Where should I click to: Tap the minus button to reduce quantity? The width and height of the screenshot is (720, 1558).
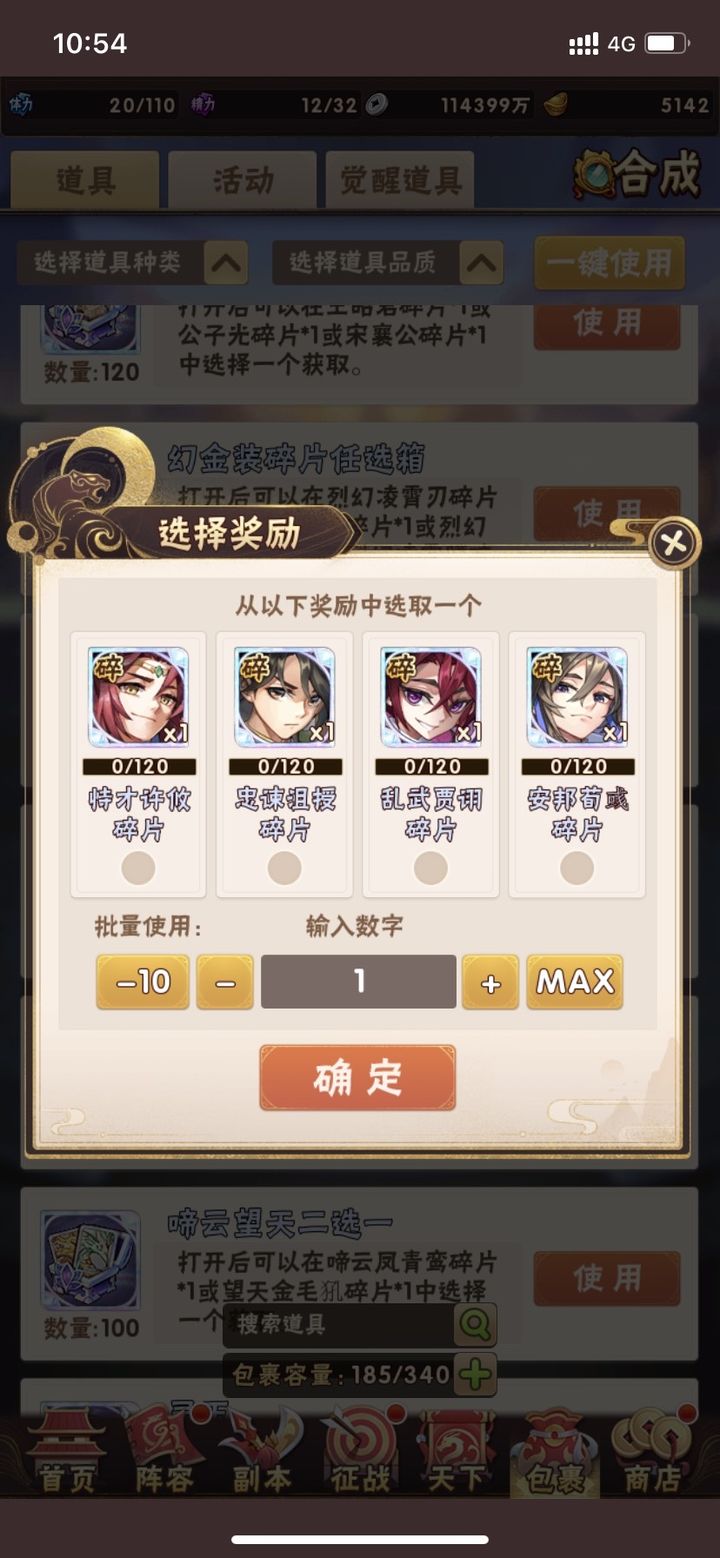225,982
